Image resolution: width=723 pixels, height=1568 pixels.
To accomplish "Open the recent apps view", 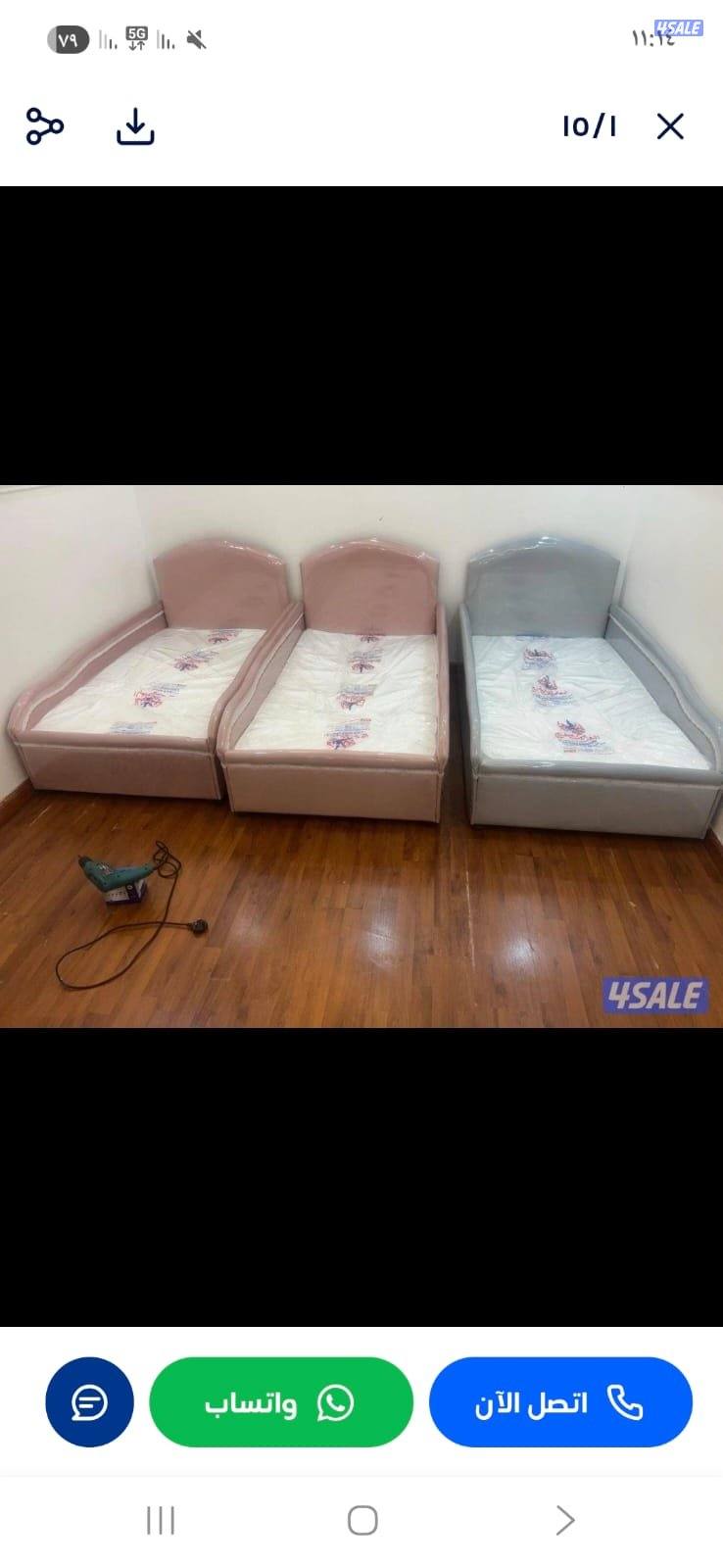I will click(160, 1520).
